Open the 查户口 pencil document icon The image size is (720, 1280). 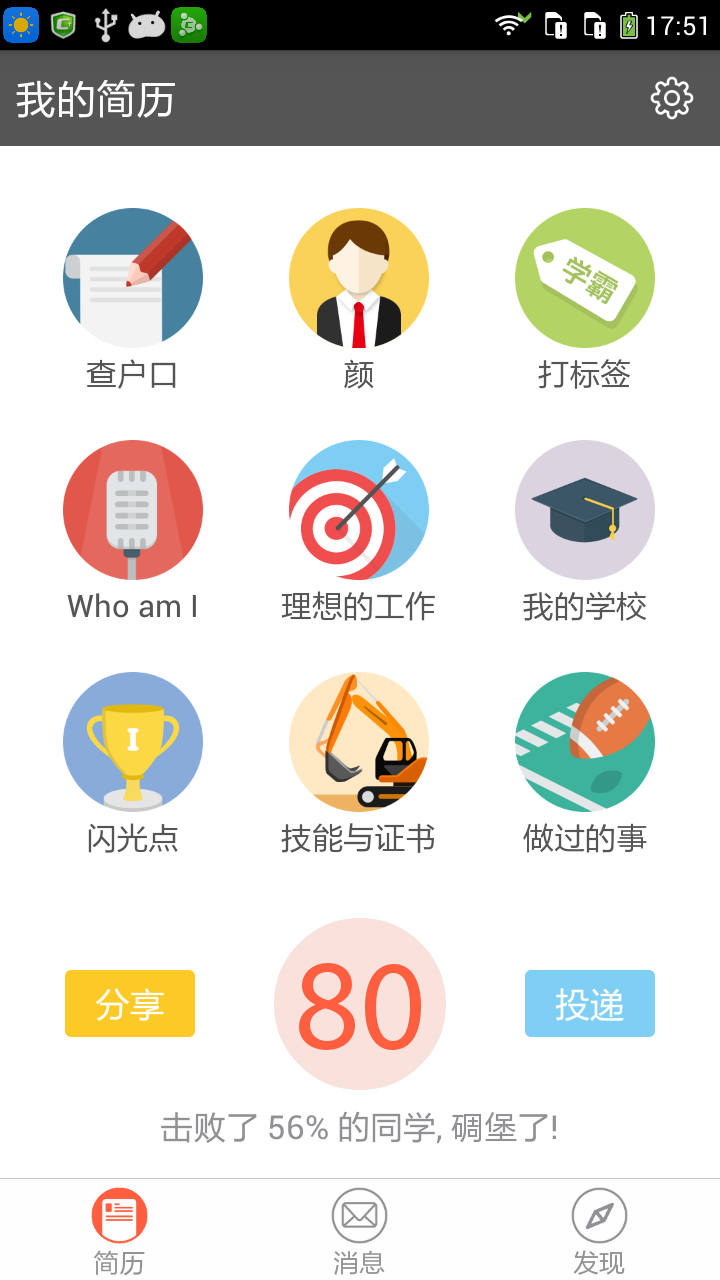point(133,278)
